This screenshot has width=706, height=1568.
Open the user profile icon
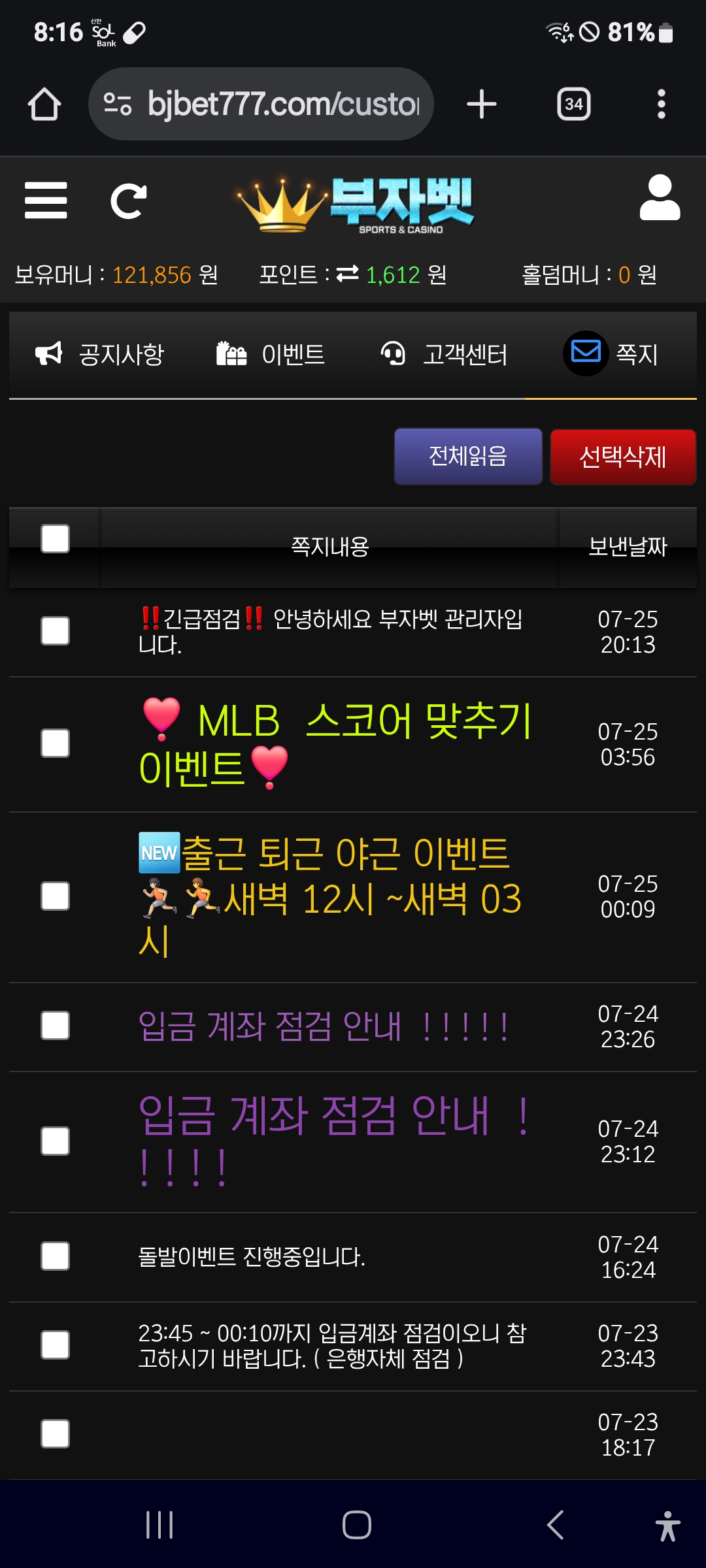coord(660,197)
